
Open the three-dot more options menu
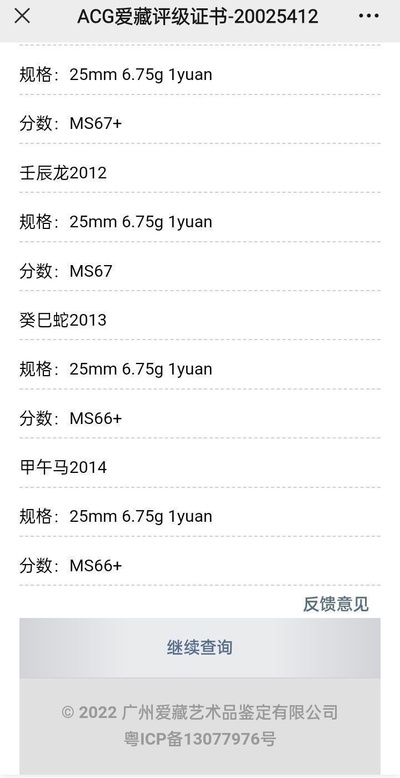point(369,16)
